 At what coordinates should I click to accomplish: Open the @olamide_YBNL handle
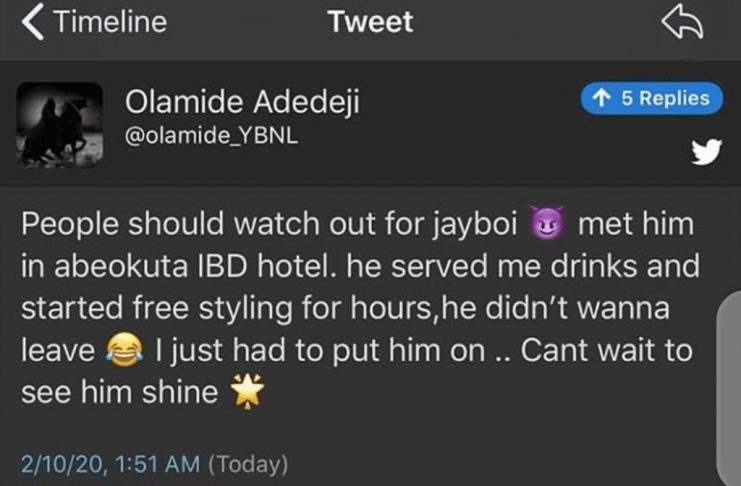[x=208, y=135]
